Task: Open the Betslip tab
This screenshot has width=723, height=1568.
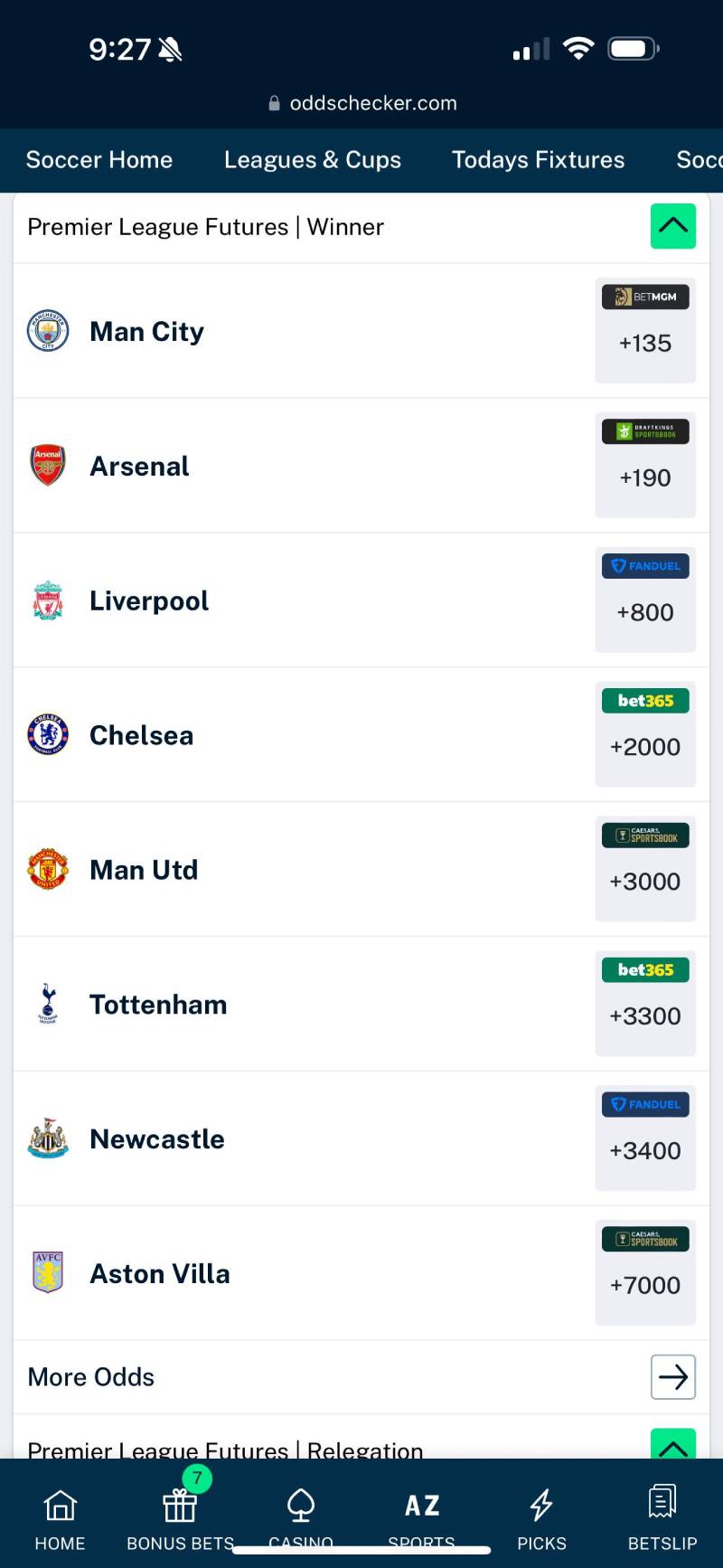Action: (x=662, y=1517)
